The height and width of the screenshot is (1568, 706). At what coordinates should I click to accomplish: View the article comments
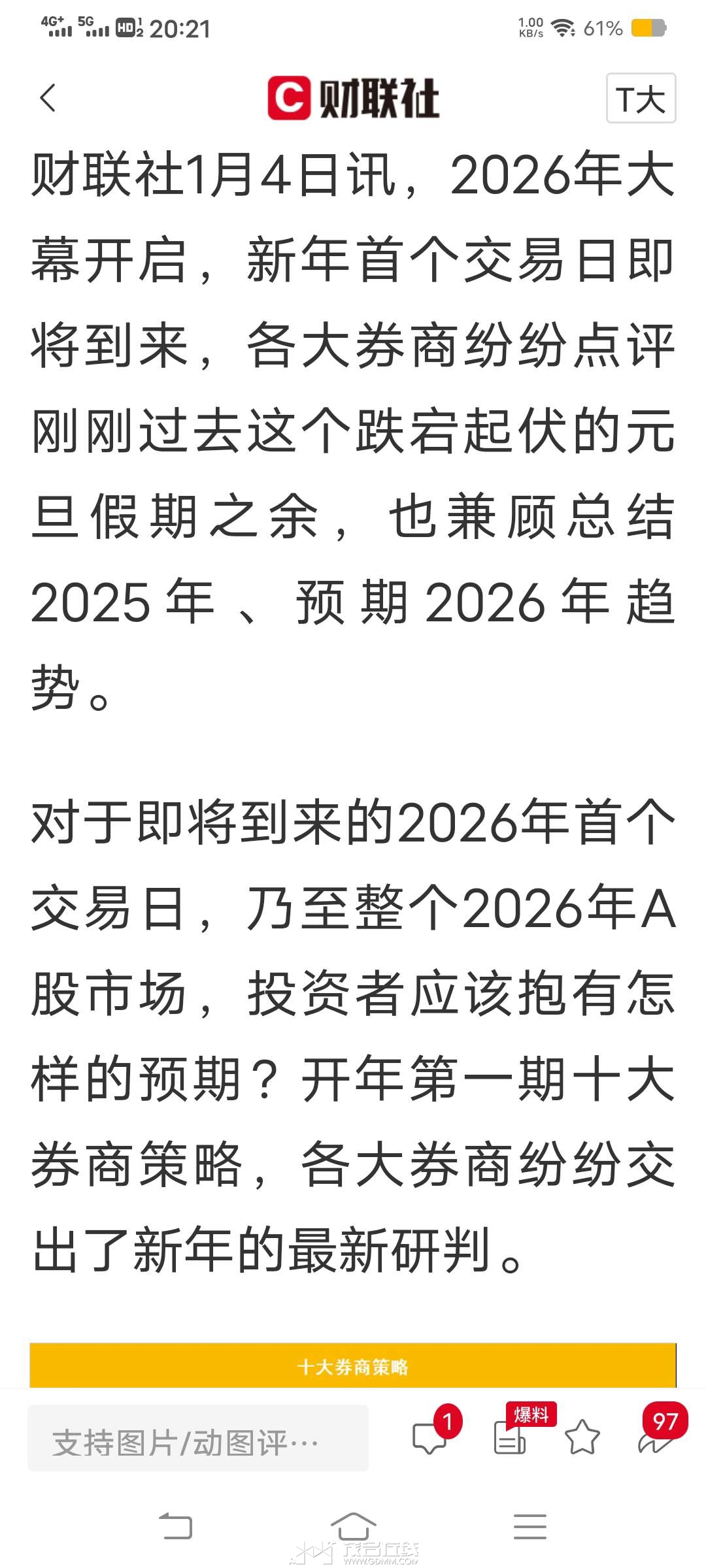click(430, 1437)
